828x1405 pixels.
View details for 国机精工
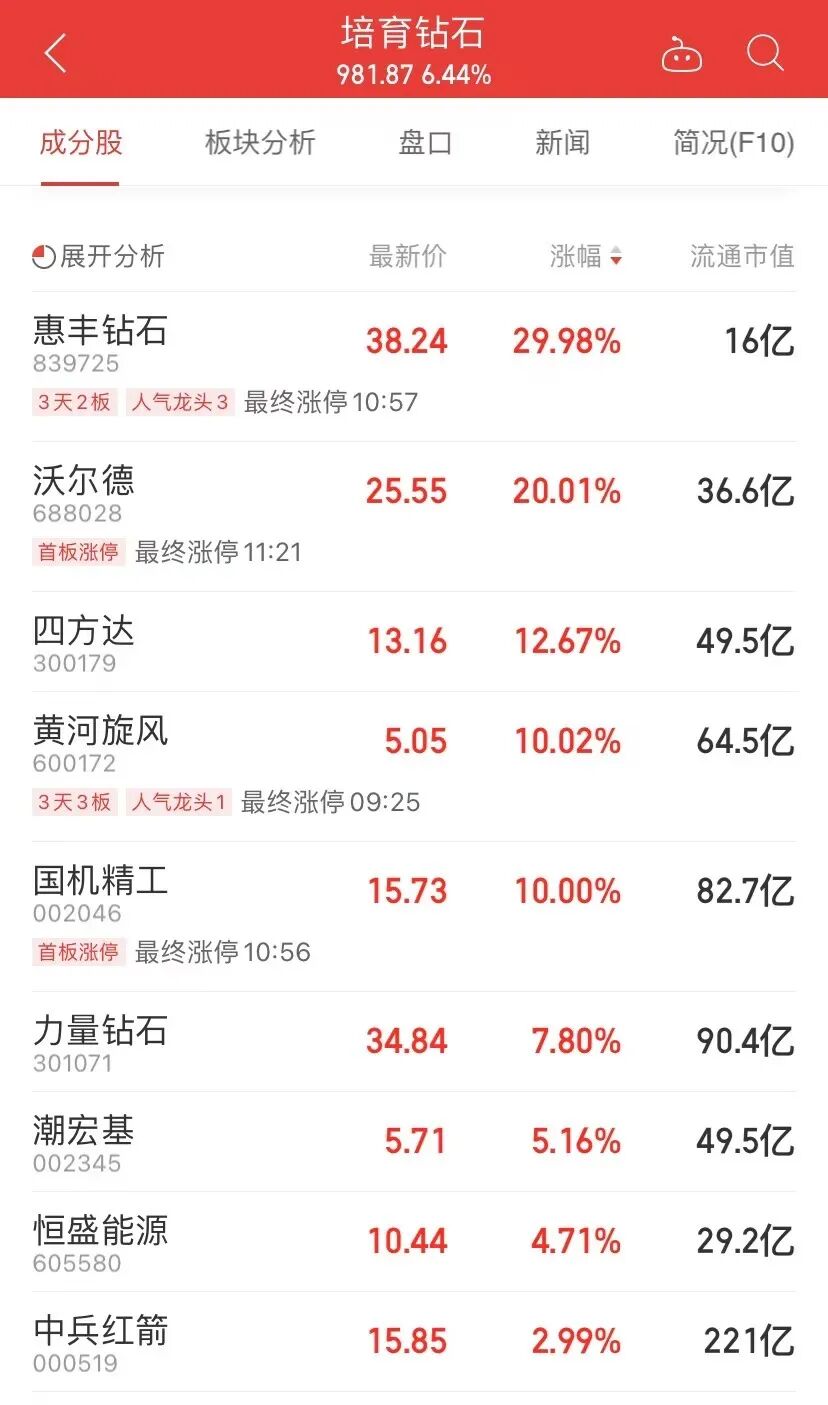[x=100, y=882]
